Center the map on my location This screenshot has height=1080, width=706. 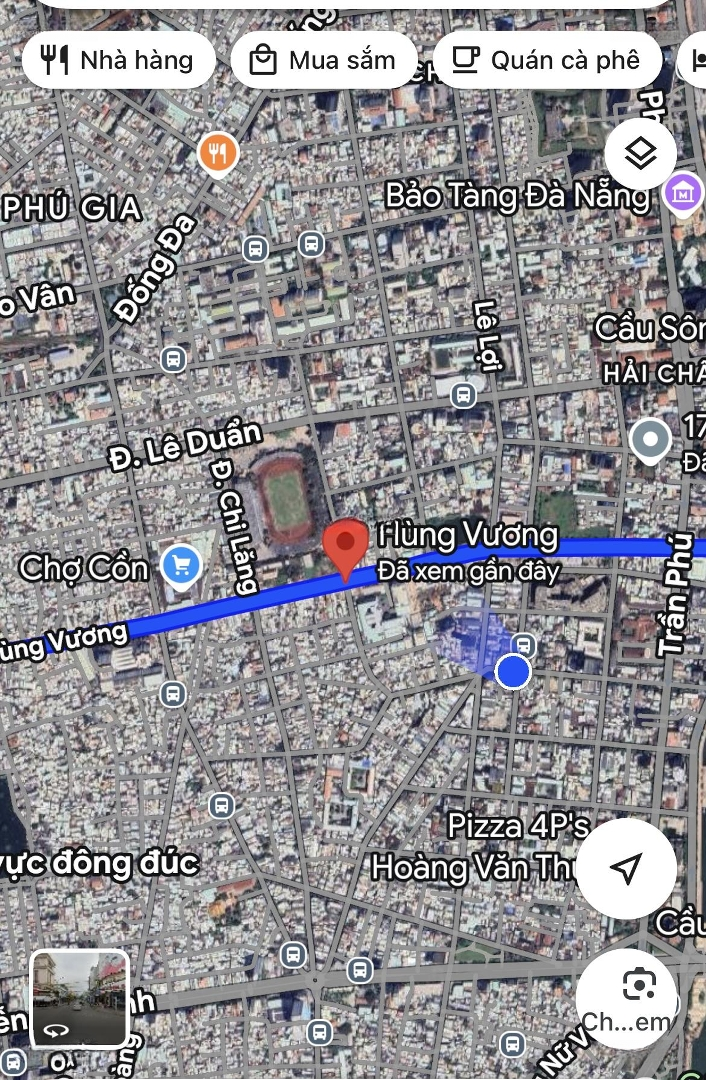click(626, 868)
